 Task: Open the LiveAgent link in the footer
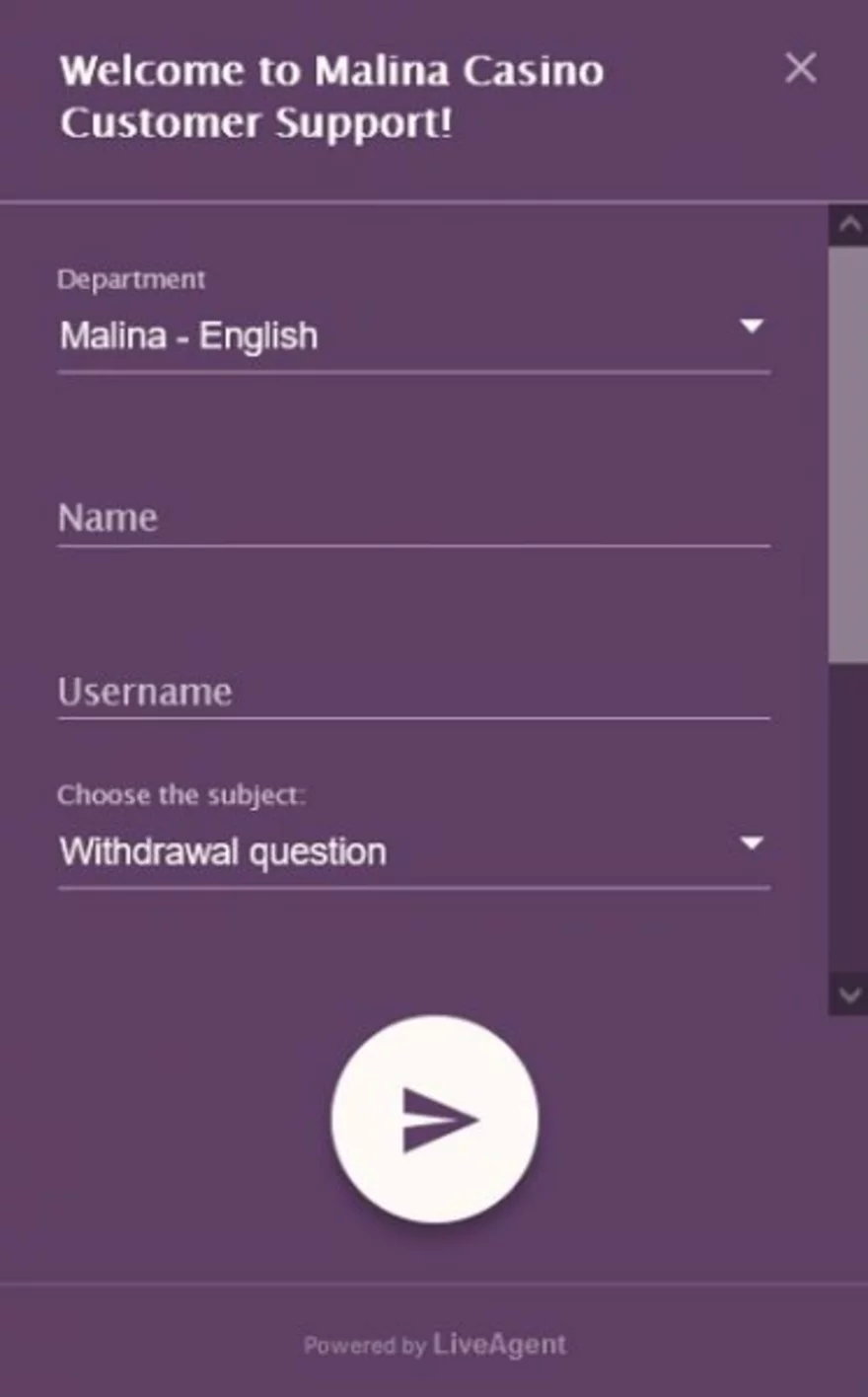[499, 1345]
